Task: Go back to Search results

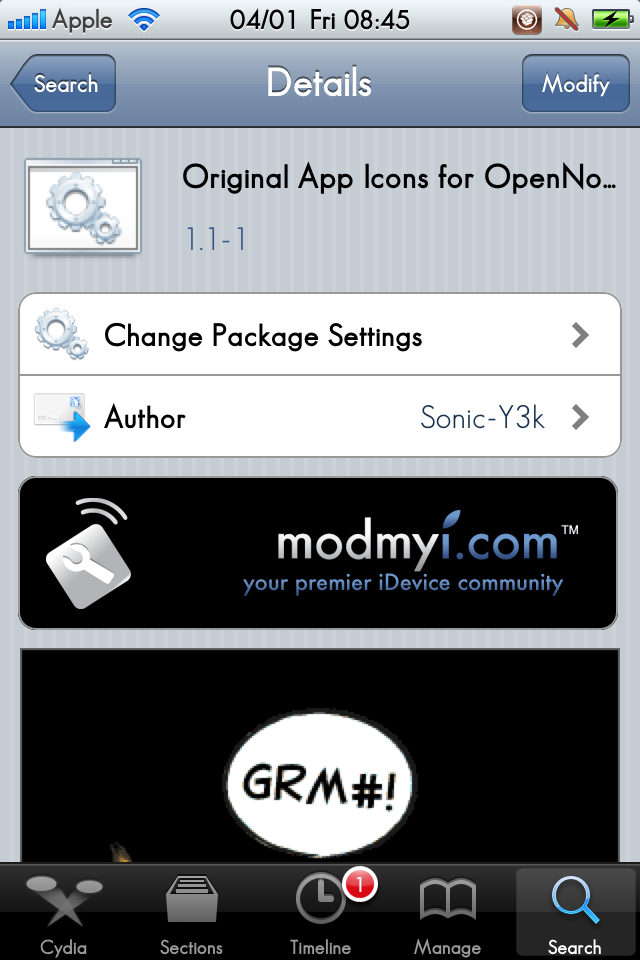Action: (64, 84)
